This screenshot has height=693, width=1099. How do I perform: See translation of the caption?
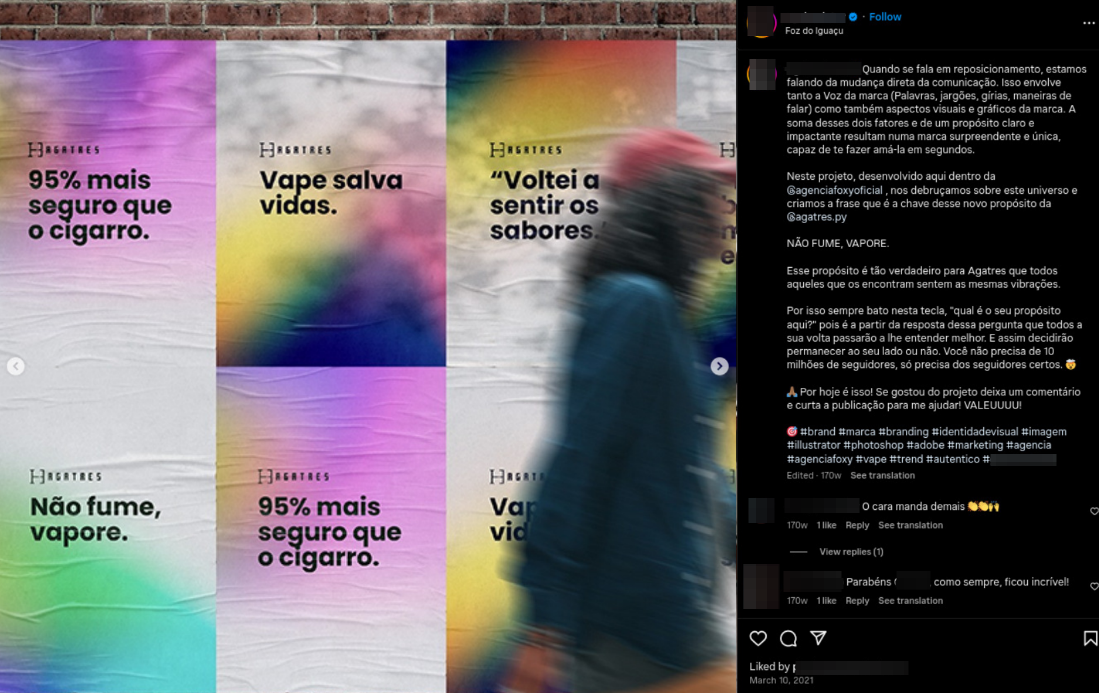pyautogui.click(x=882, y=476)
